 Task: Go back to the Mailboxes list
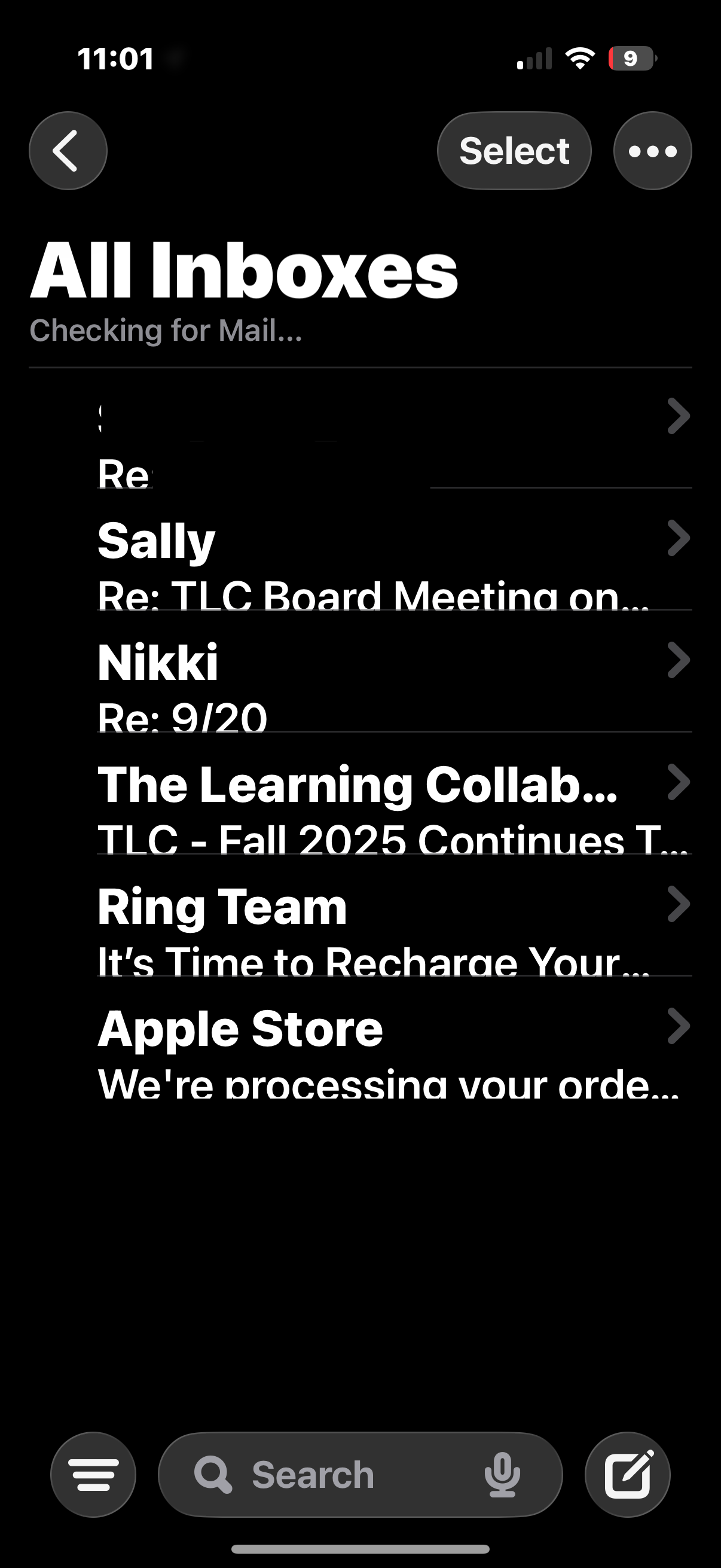(x=68, y=150)
